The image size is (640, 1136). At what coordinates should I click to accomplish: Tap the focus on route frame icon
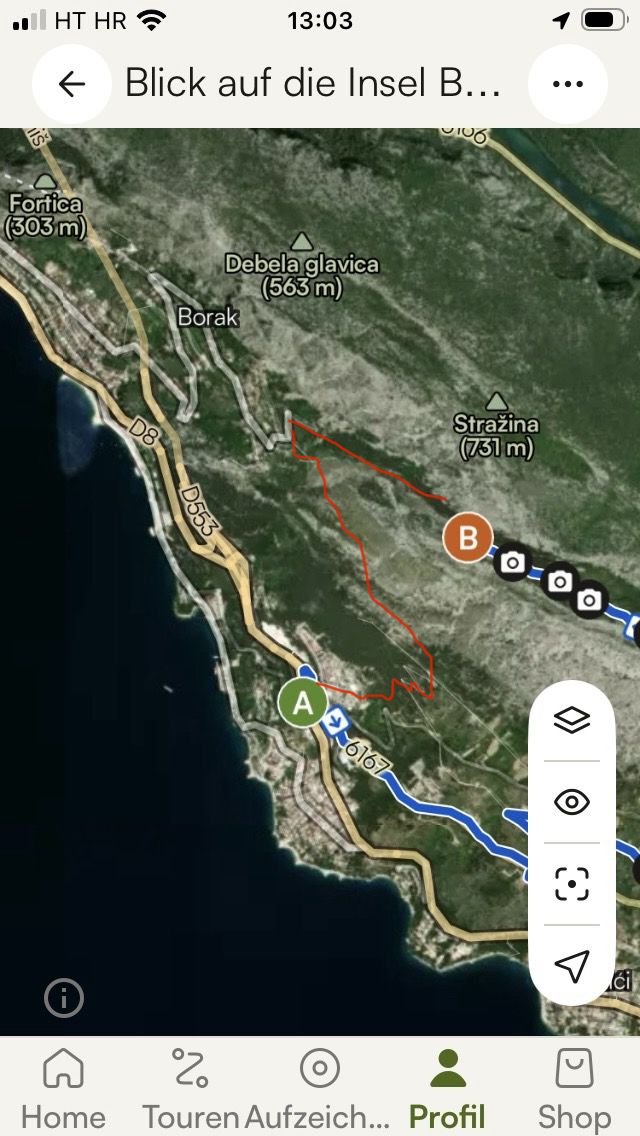(572, 884)
